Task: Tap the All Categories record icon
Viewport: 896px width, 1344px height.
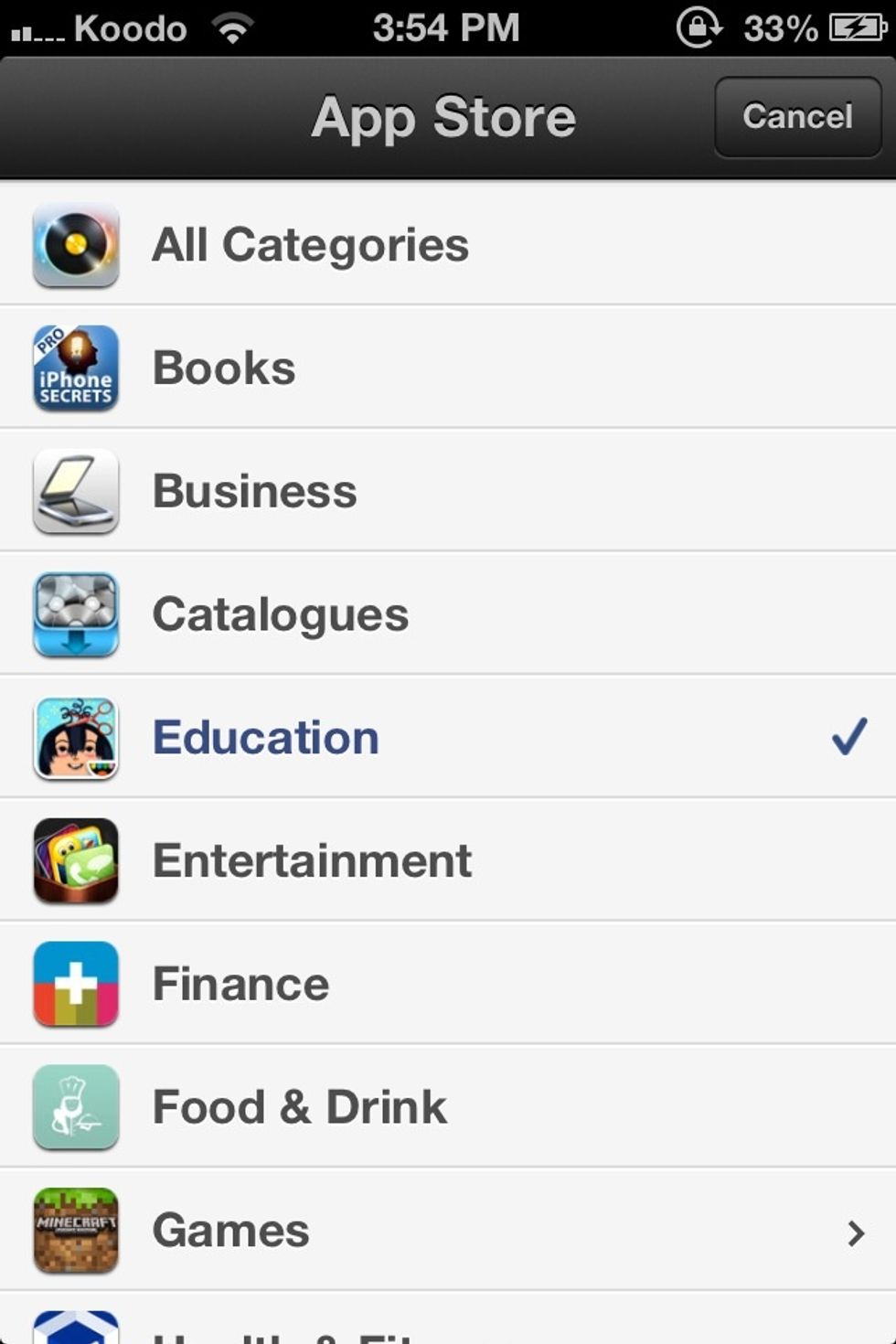Action: 76,245
